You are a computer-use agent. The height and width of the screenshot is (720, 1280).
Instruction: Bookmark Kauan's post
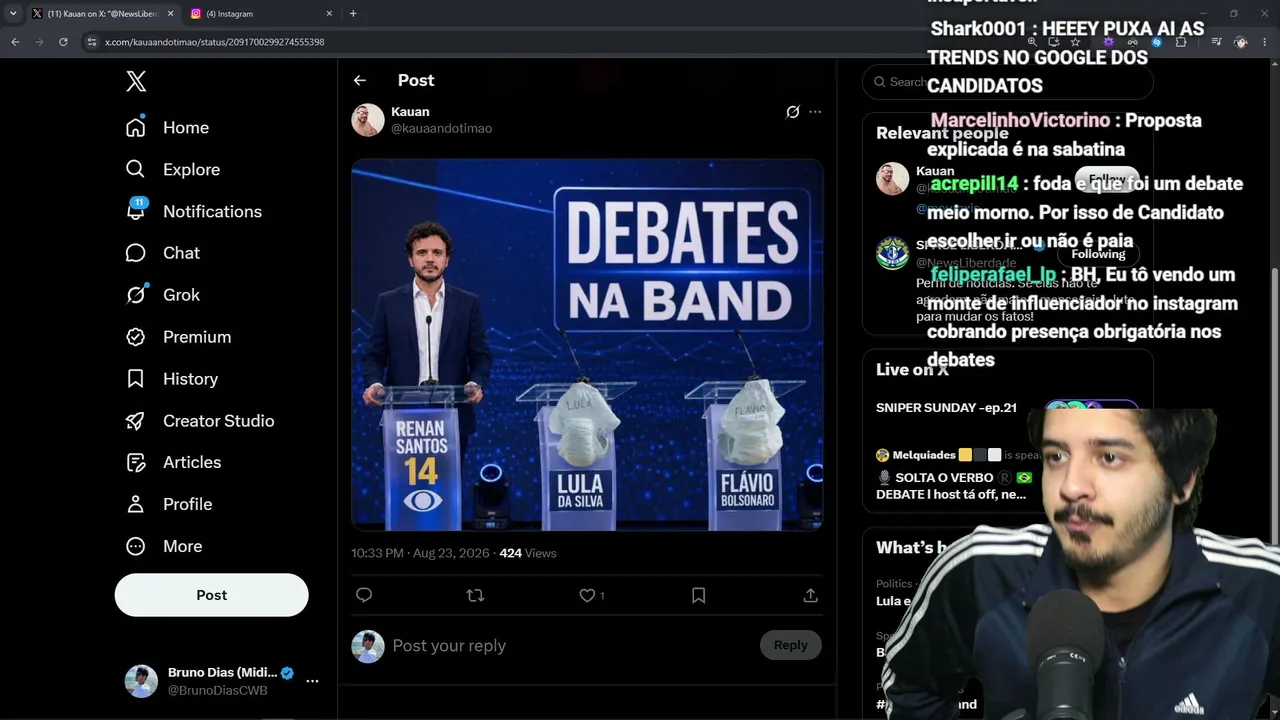(x=699, y=595)
